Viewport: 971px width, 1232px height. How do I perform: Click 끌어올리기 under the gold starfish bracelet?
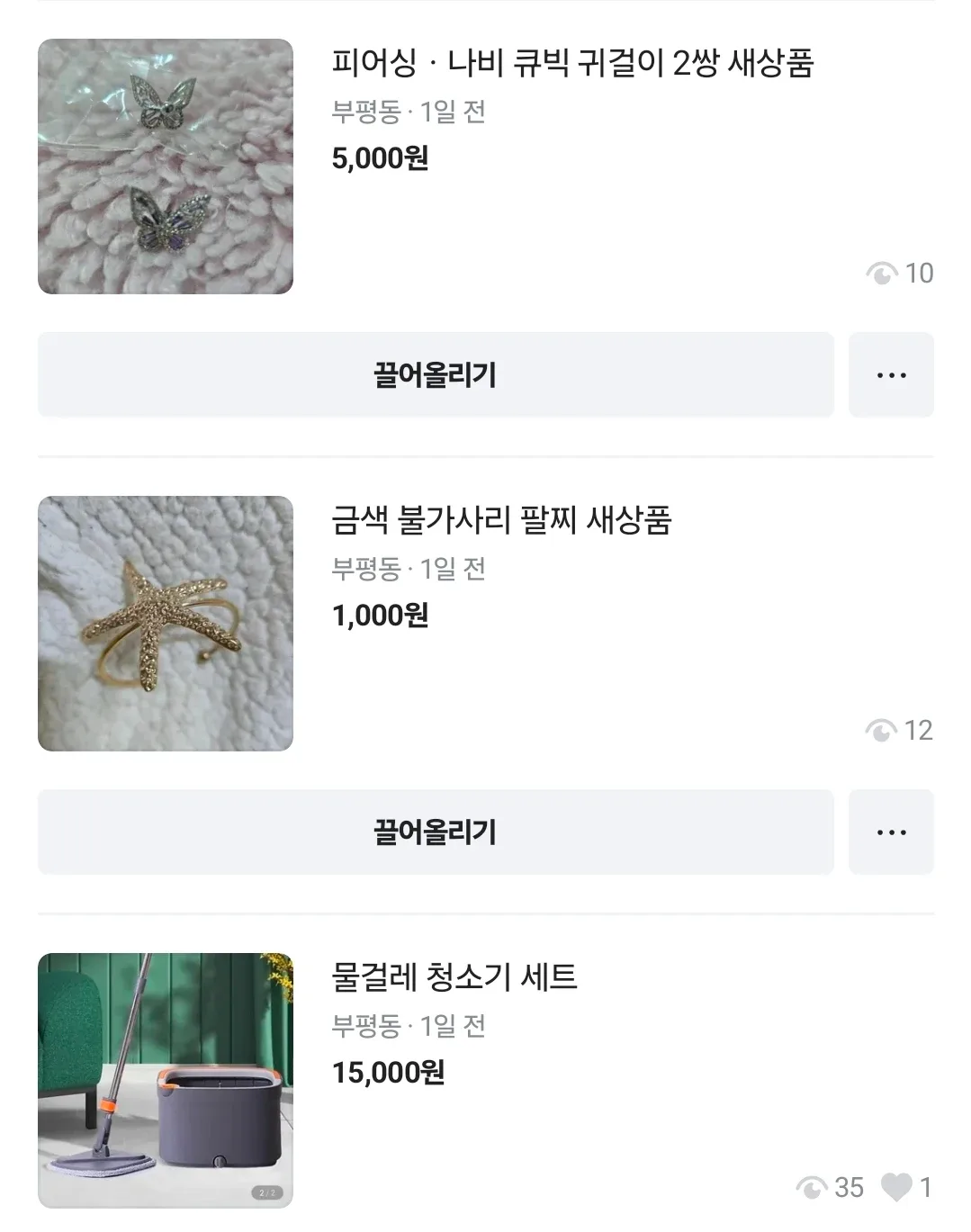pos(435,832)
